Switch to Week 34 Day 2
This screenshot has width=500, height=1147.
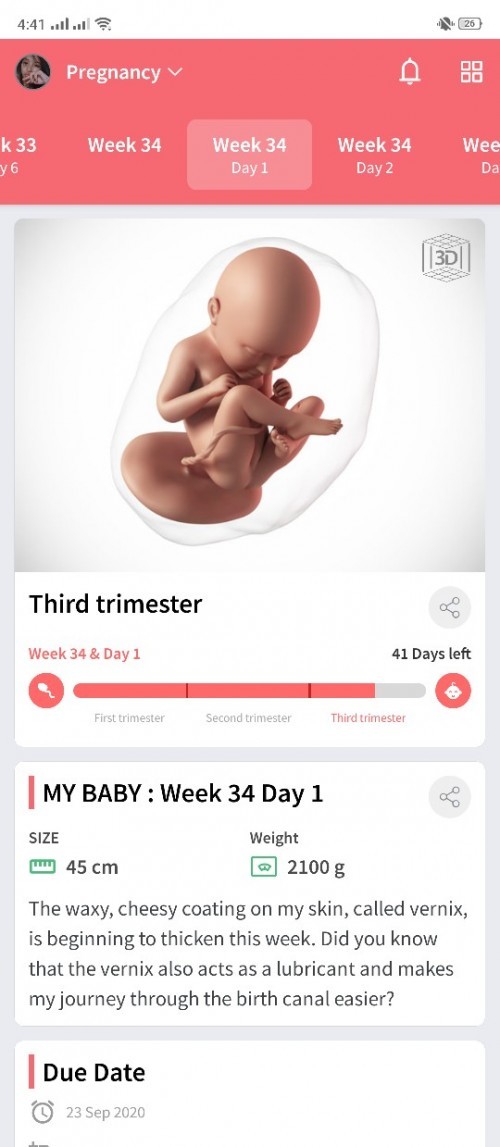point(374,155)
